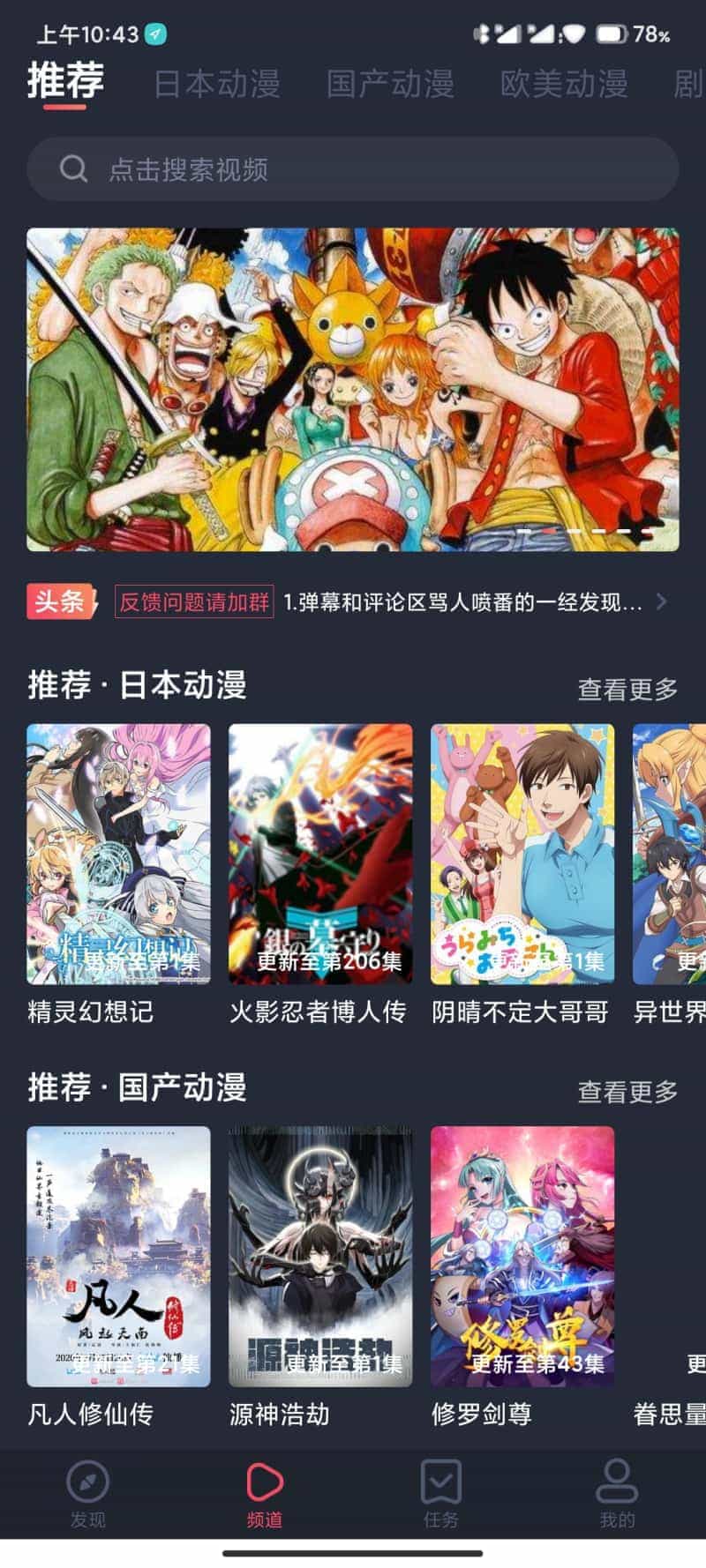The height and width of the screenshot is (1568, 706).
Task: View more in 推荐·国产动漫 section
Action: [x=627, y=1091]
